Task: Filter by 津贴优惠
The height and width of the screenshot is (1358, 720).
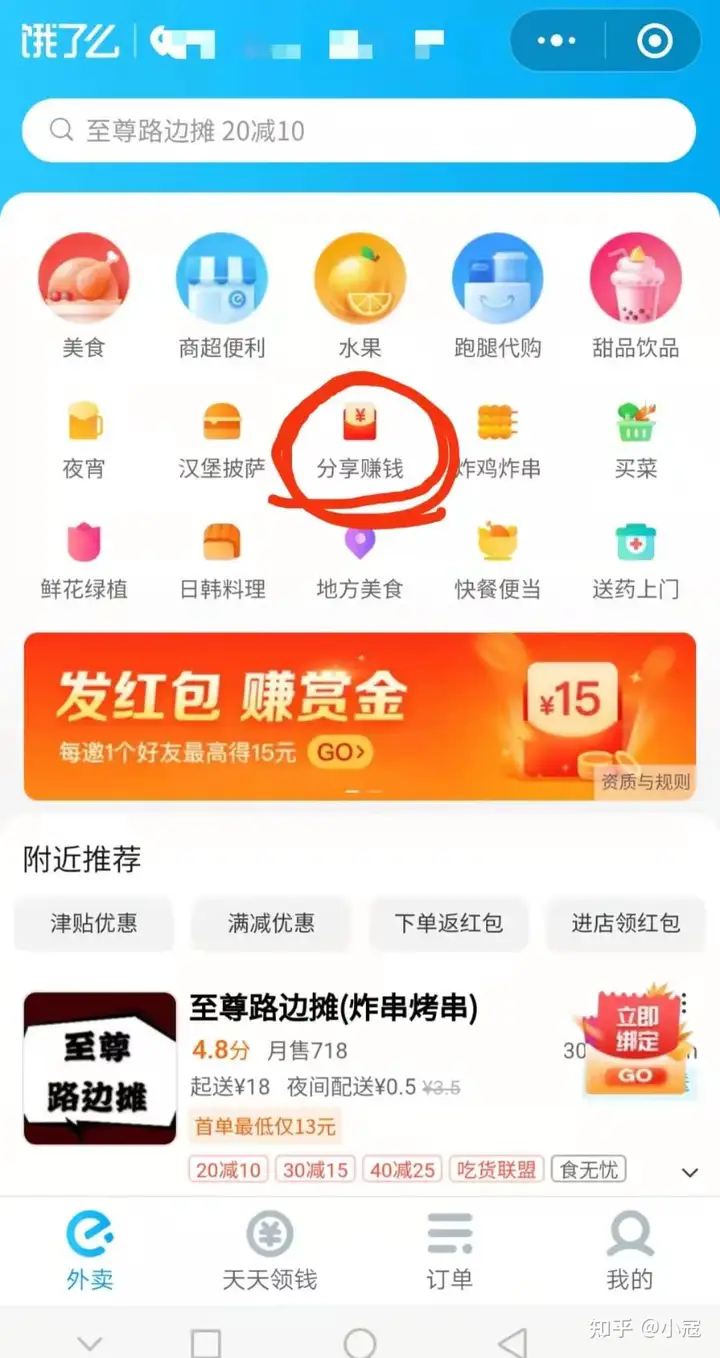Action: point(94,923)
